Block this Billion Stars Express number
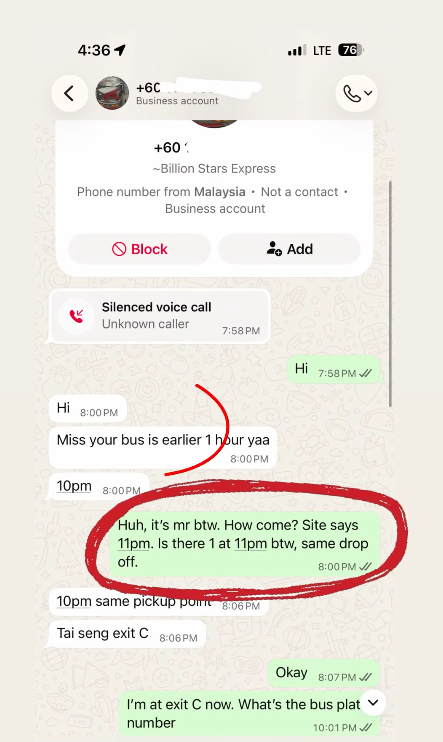This screenshot has height=742, width=443. [x=140, y=249]
